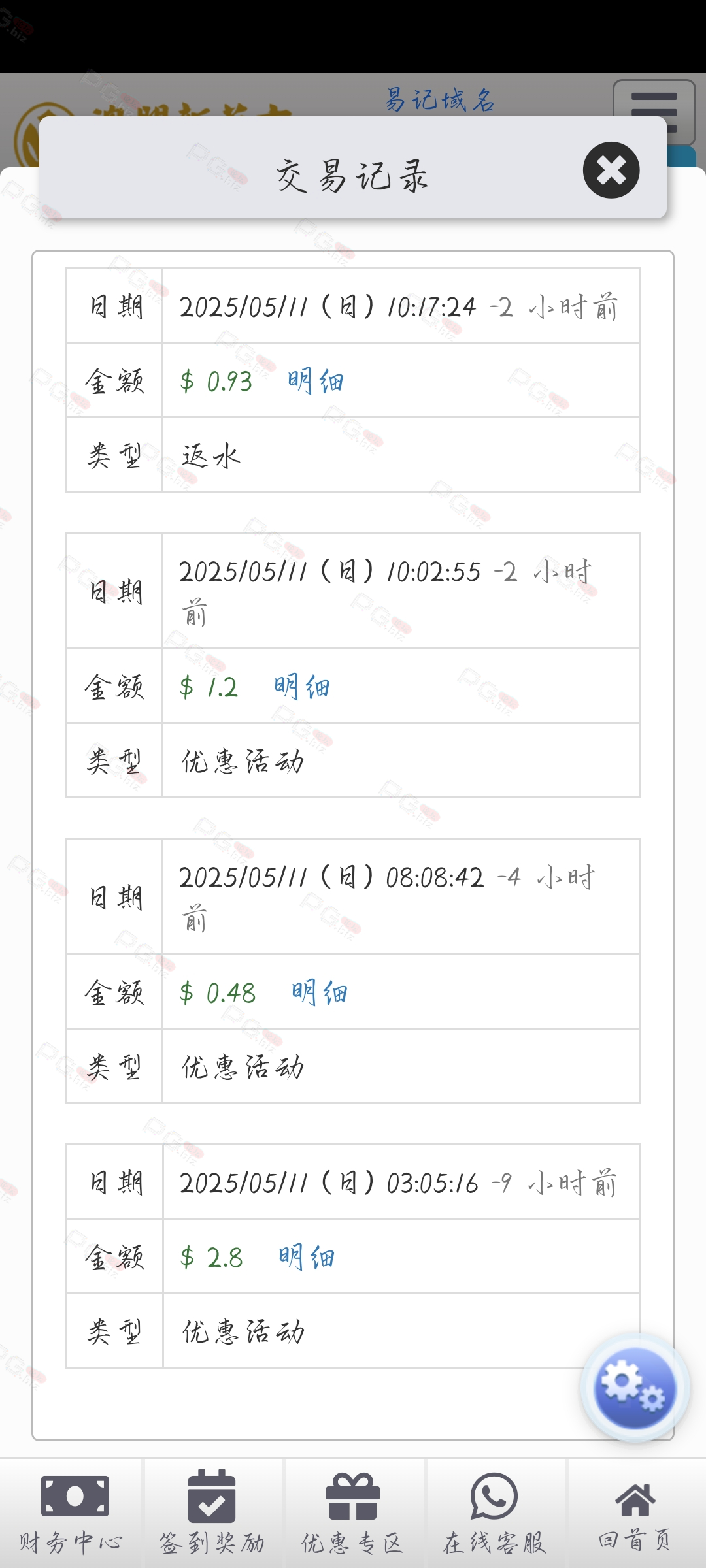Viewport: 706px width, 1568px height.
Task: Open 明细 for the $ 2.8 record
Action: [307, 1257]
